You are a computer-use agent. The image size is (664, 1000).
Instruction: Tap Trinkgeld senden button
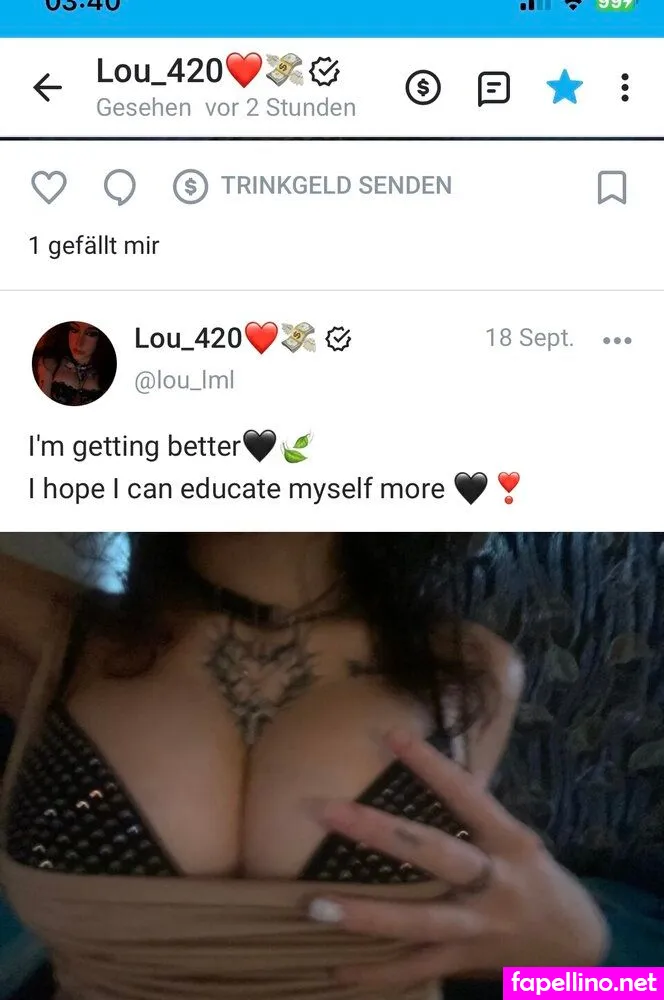[312, 186]
